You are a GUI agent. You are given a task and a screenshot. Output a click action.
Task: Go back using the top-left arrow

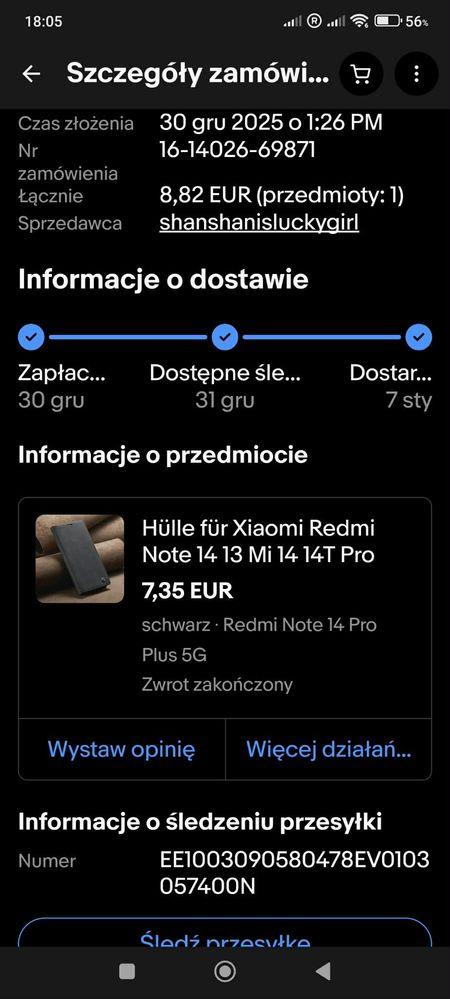31,74
